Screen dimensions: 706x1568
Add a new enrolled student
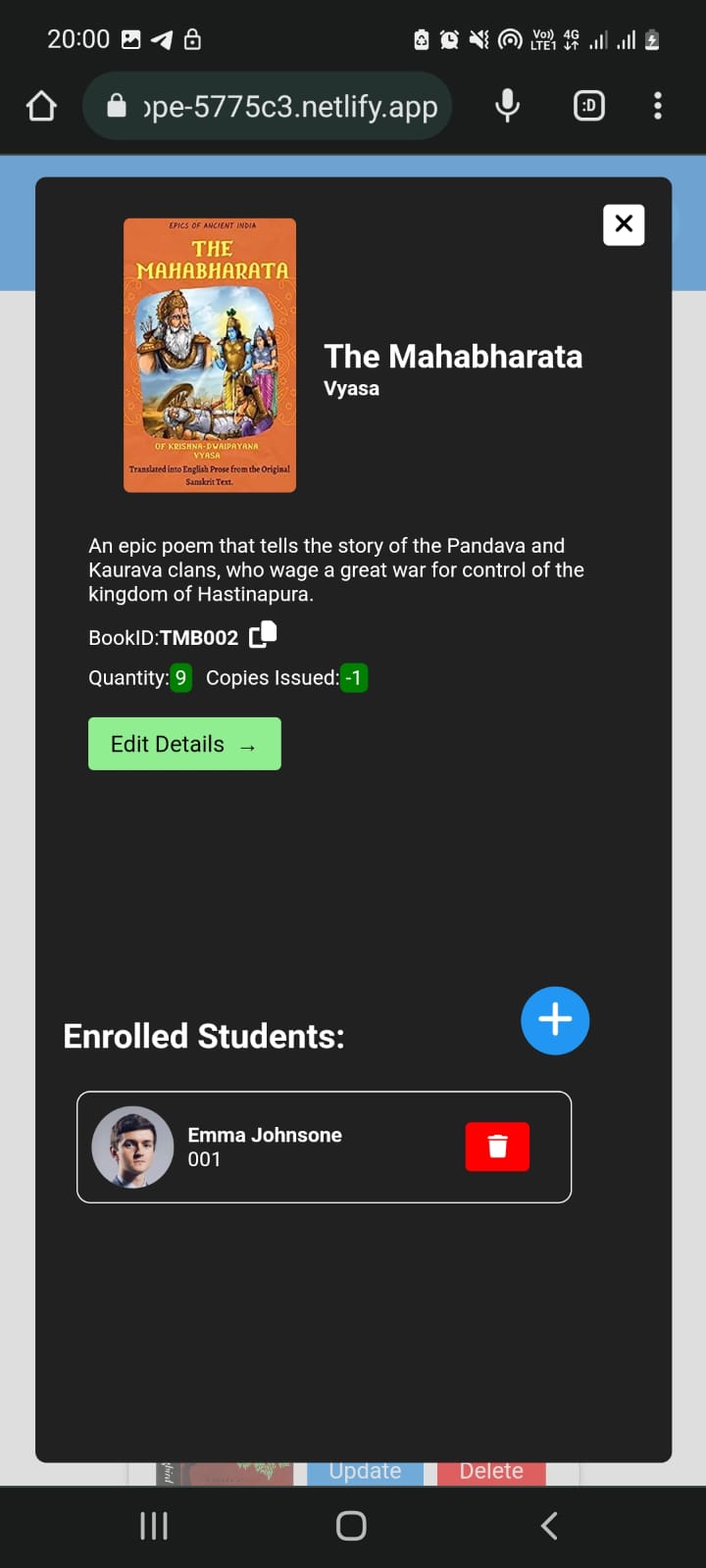point(555,1020)
